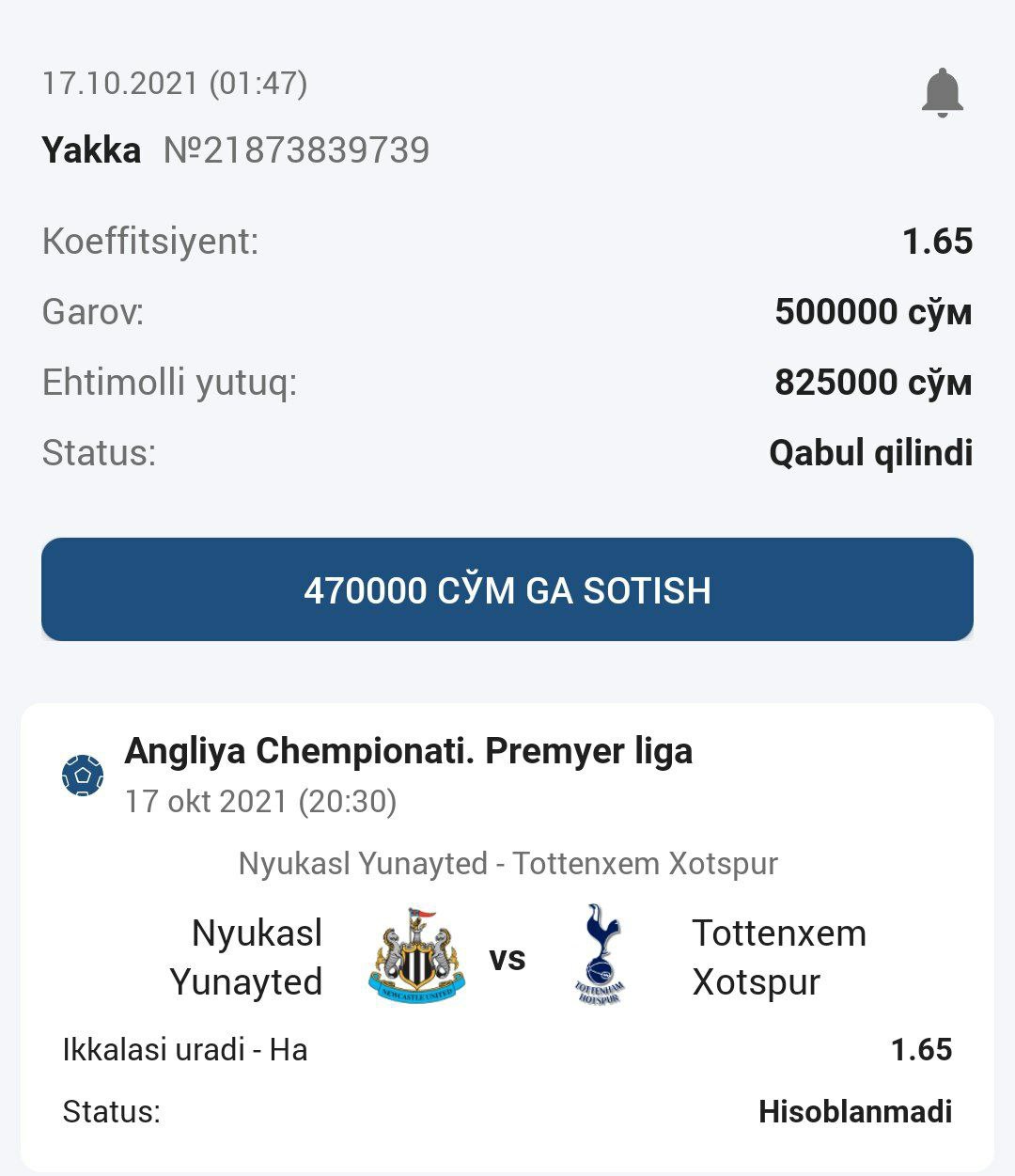Viewport: 1015px width, 1176px height.
Task: Tap the notification bell for this bet
Action: tap(942, 93)
